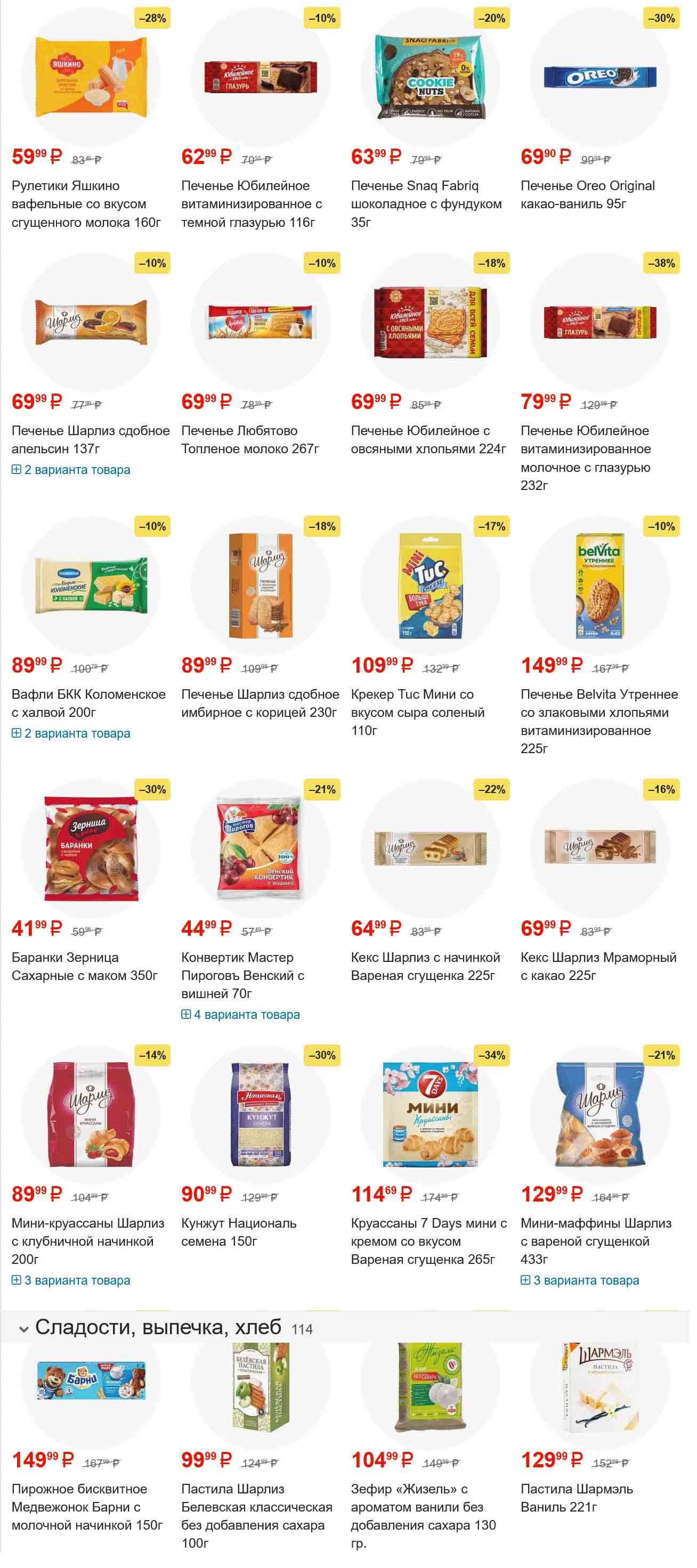
Task: Expand 3 варианта товара under Мини-круассаны Шарлиз
Action: pyautogui.click(x=71, y=1280)
